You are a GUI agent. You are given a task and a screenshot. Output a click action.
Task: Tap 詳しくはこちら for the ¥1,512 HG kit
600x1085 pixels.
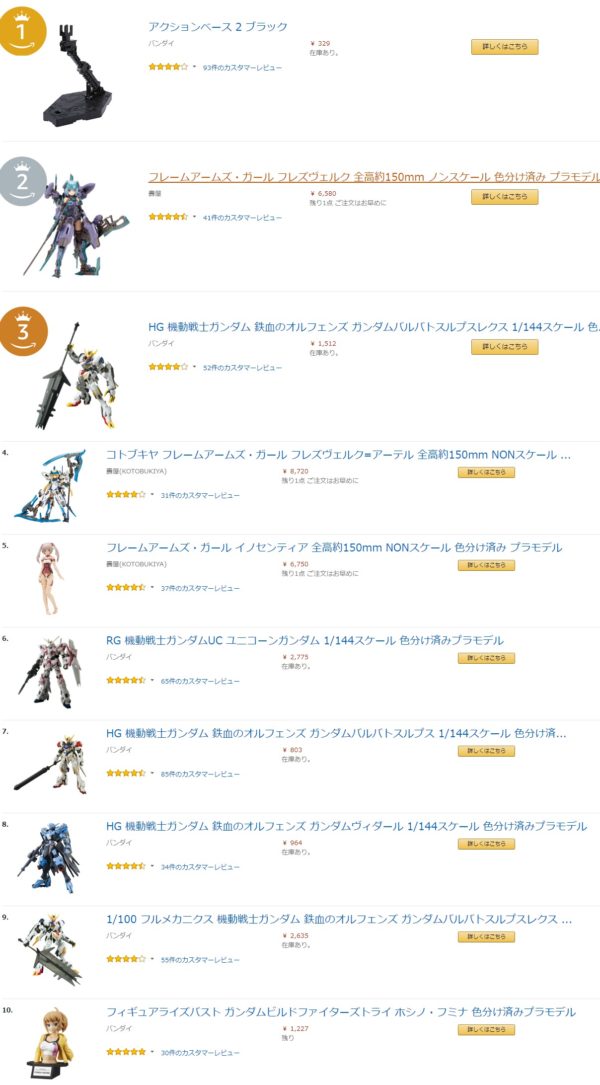click(504, 347)
